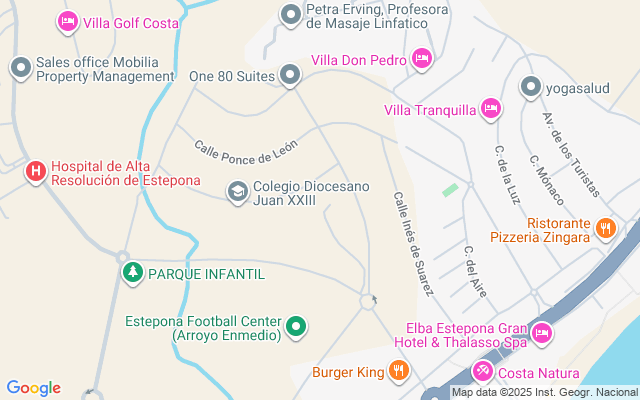Open Estepona Football Center marker
This screenshot has width=640, height=400.
pyautogui.click(x=296, y=326)
